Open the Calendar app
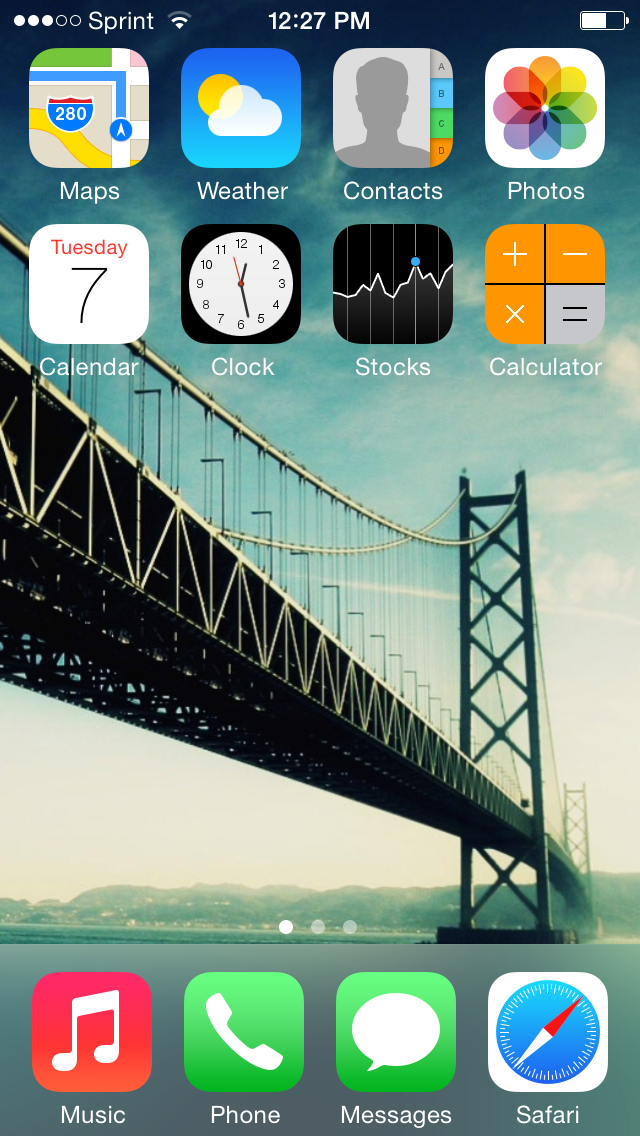The width and height of the screenshot is (640, 1136). 89,284
